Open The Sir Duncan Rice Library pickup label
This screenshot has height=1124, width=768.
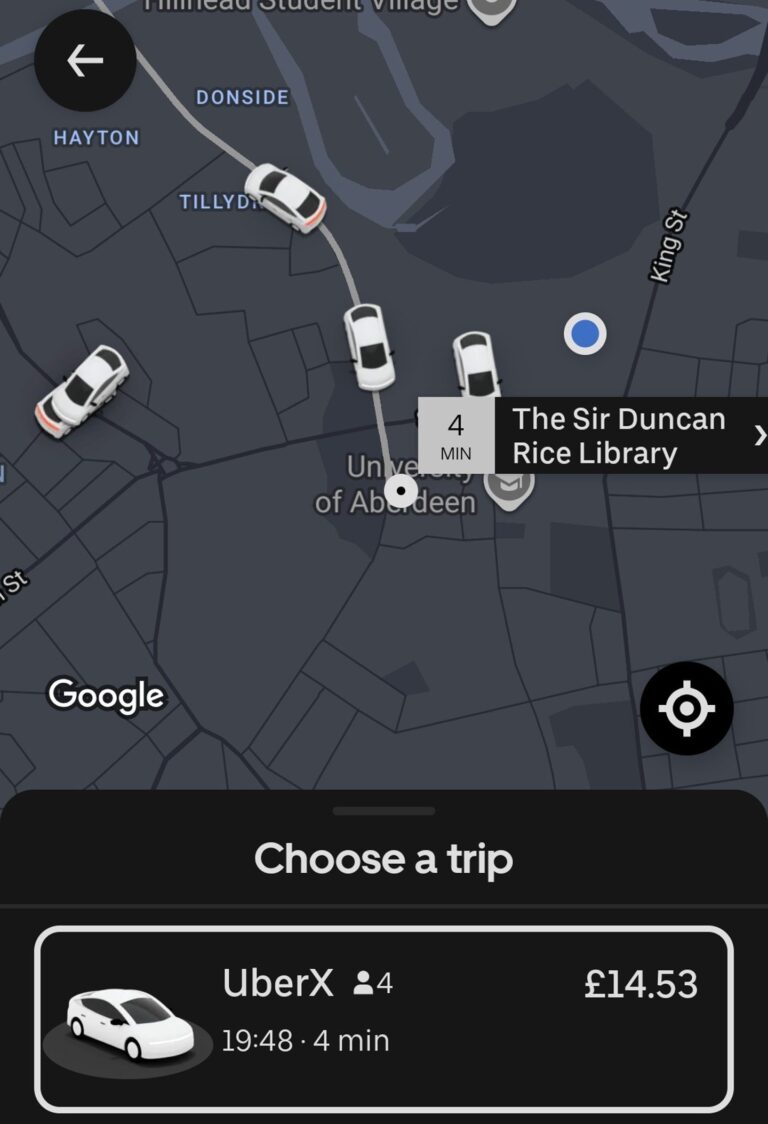(x=620, y=436)
